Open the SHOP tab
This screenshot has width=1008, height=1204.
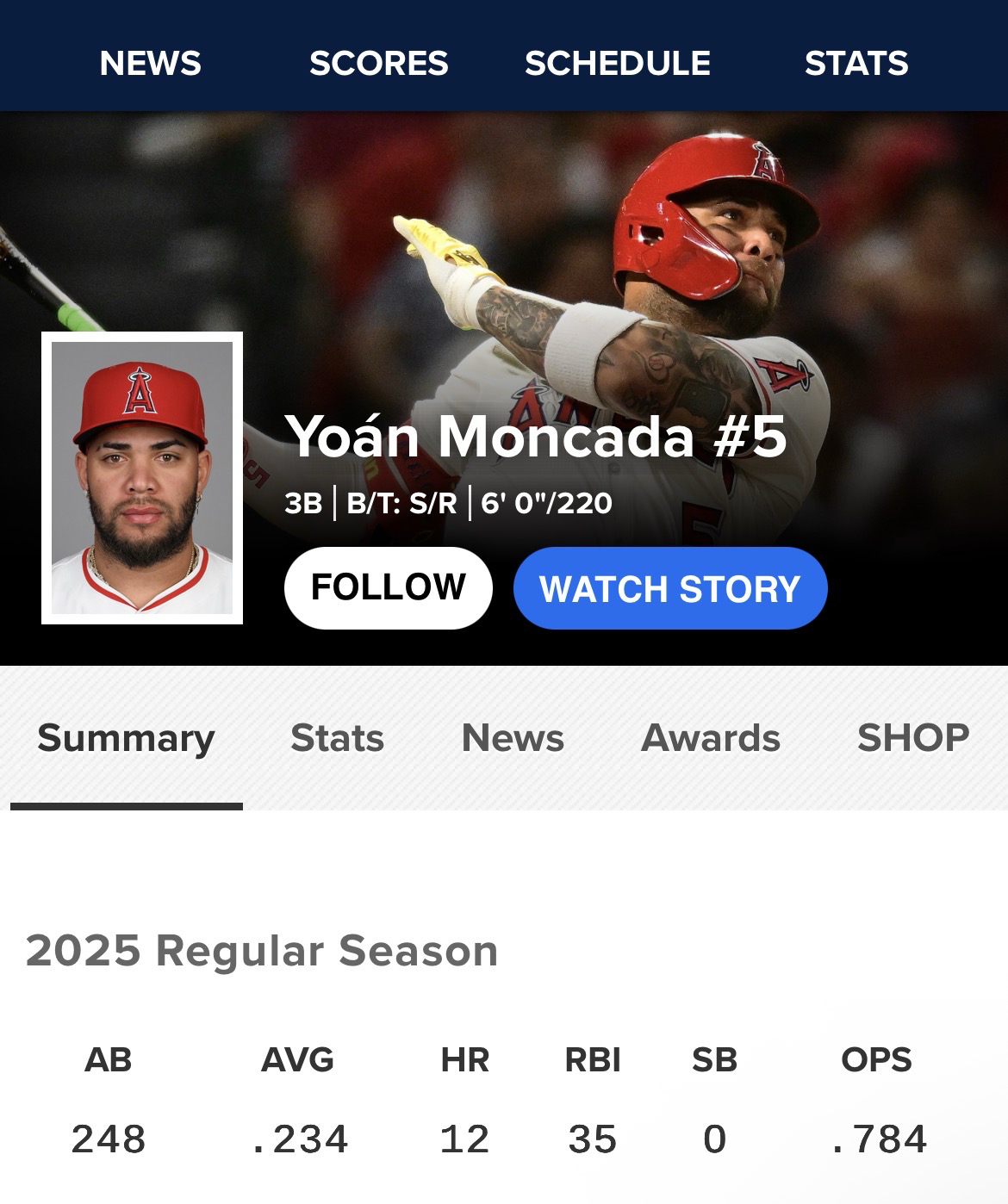point(912,738)
